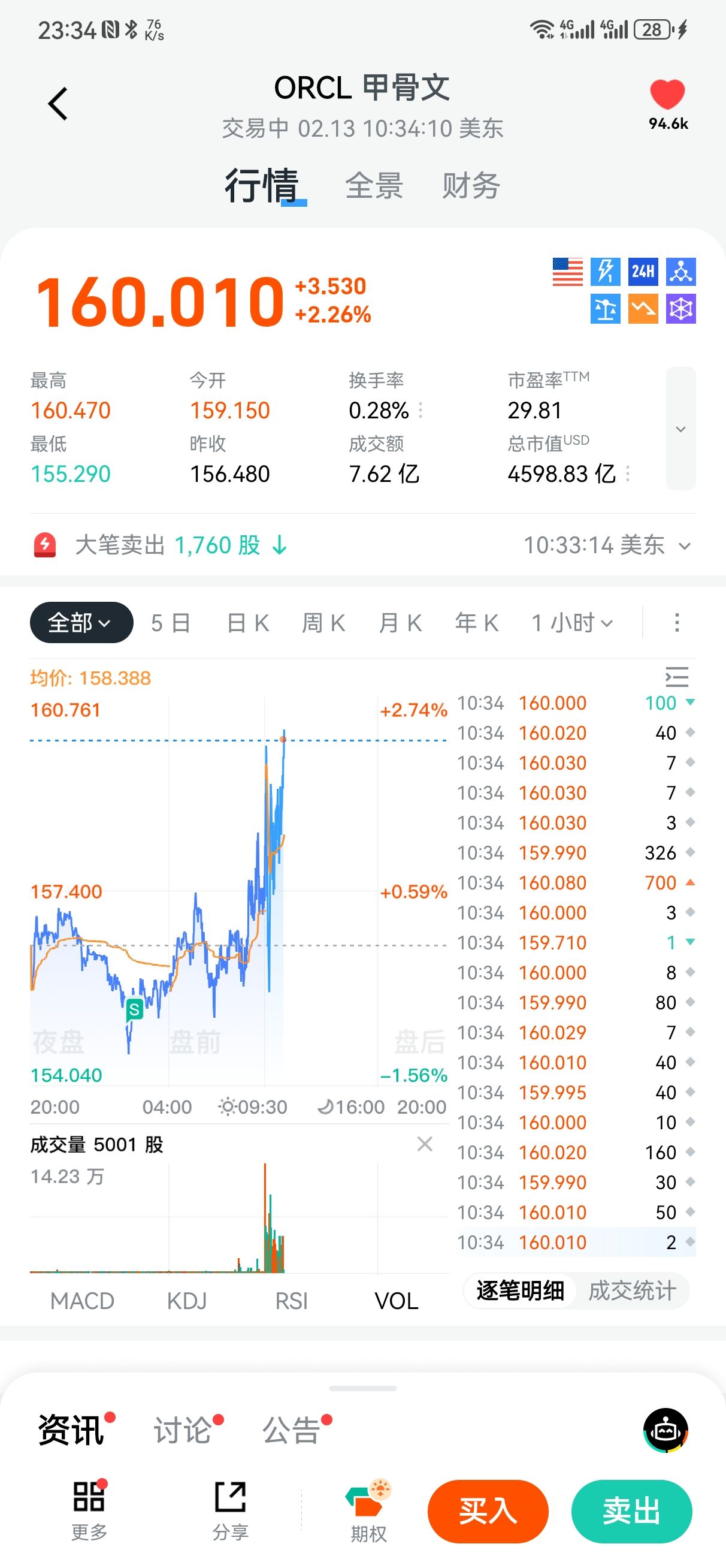Select the 周K chart period
This screenshot has height=1568, width=726.
[x=323, y=623]
